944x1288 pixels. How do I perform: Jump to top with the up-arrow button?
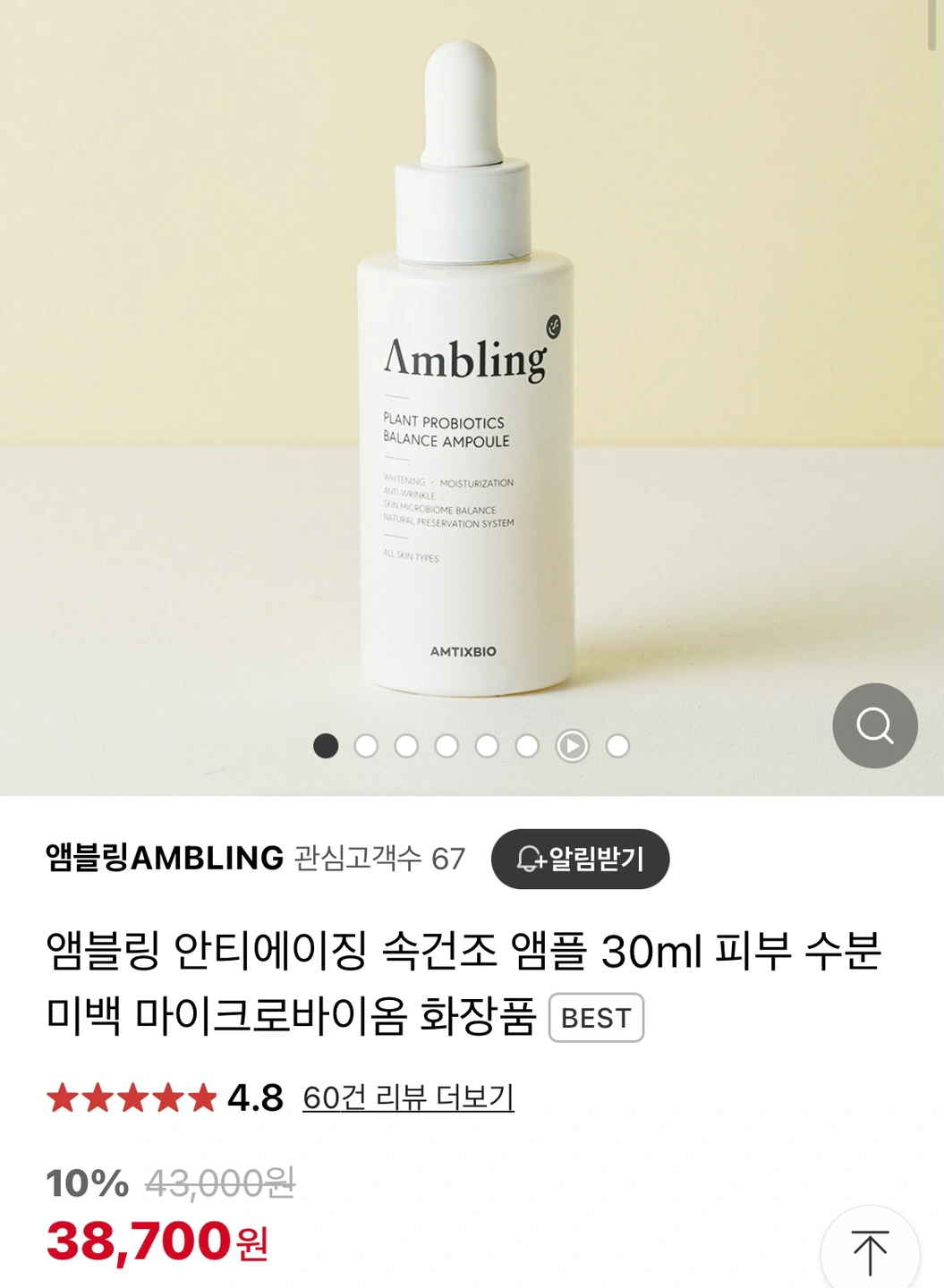869,1252
